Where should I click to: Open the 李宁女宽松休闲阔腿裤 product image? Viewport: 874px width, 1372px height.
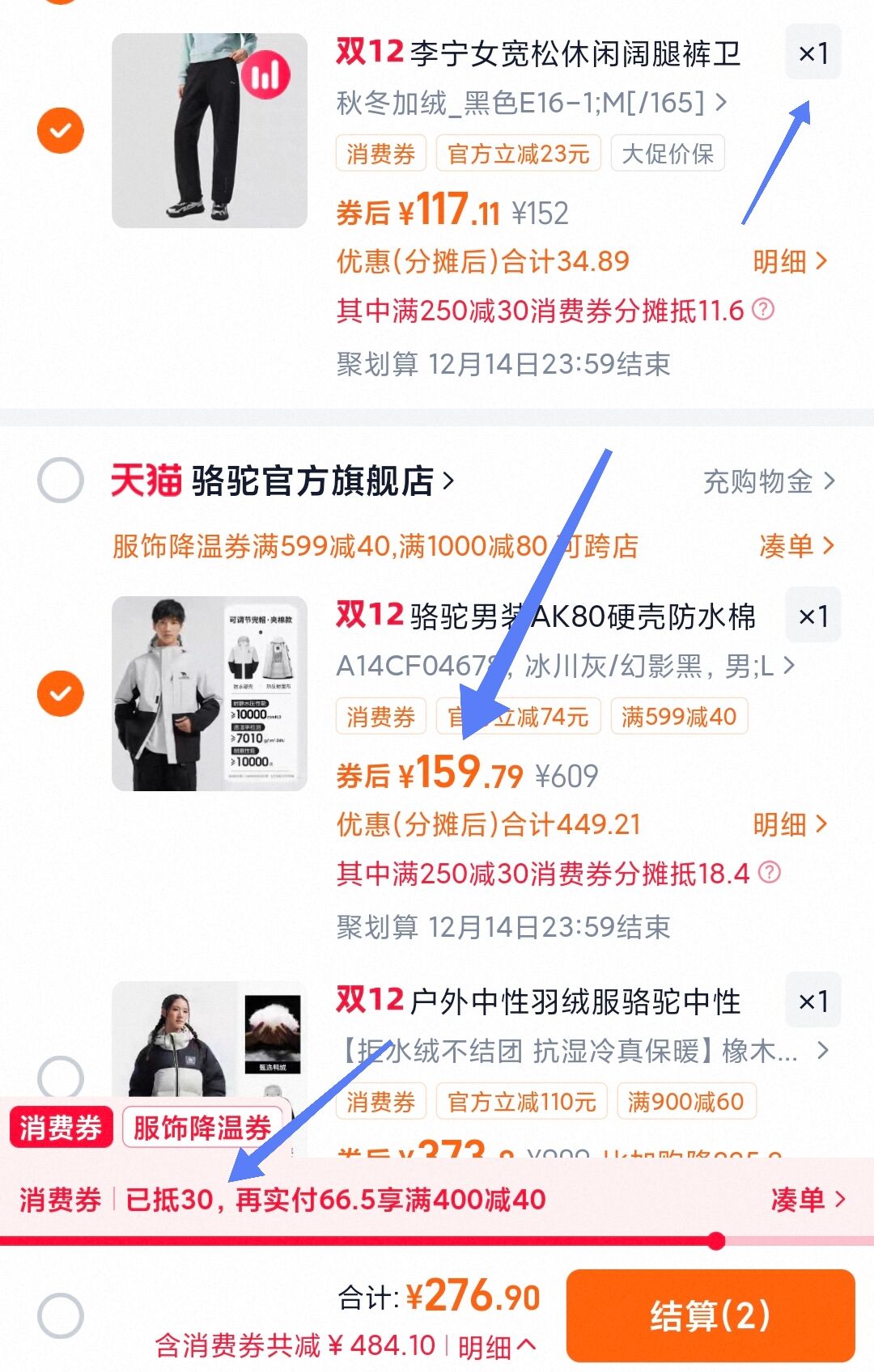(210, 130)
